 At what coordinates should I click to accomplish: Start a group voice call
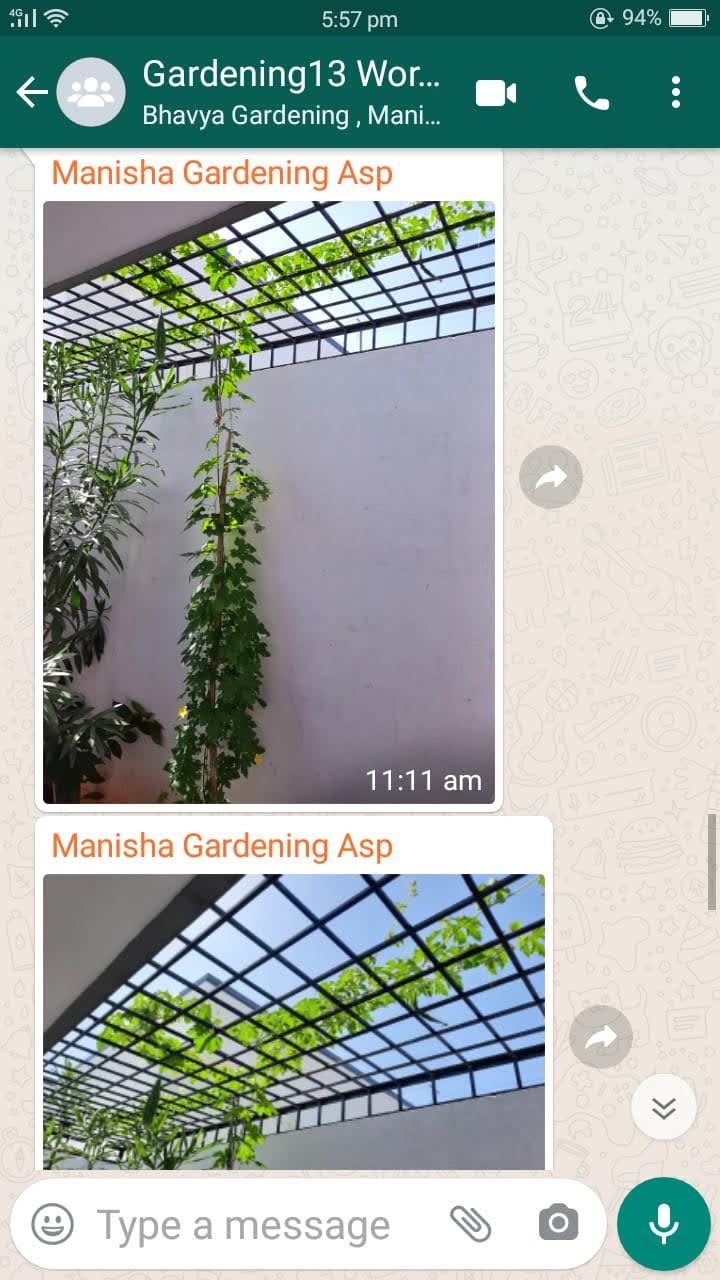coord(591,93)
